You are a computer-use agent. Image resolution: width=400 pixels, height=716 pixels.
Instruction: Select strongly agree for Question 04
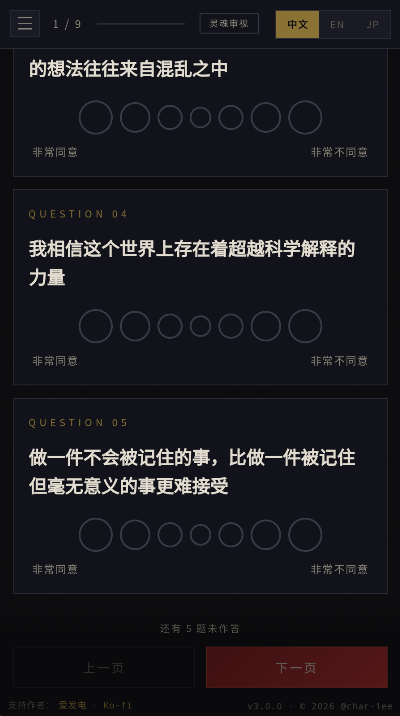click(x=96, y=326)
